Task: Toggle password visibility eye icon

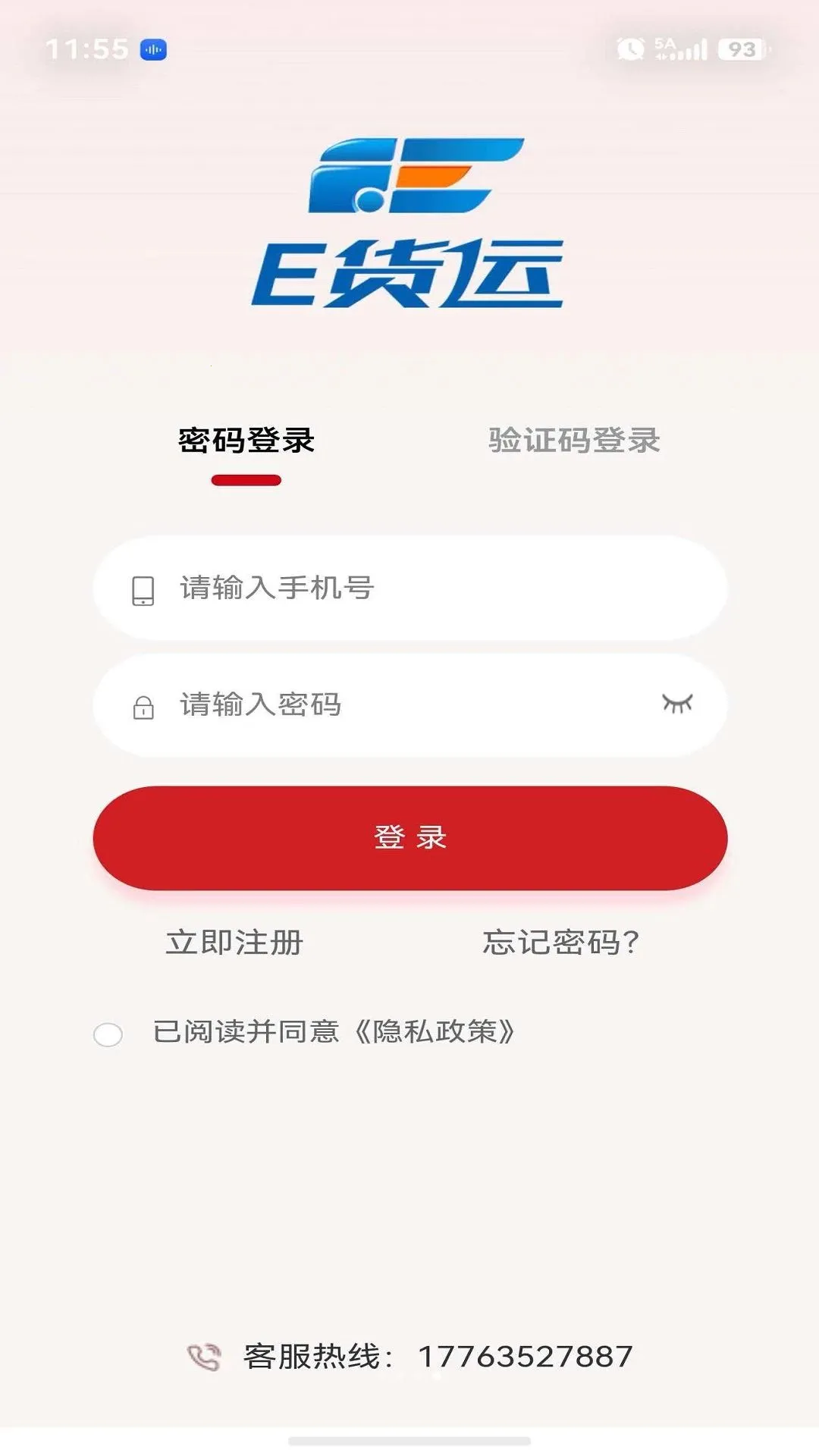Action: pyautogui.click(x=677, y=704)
